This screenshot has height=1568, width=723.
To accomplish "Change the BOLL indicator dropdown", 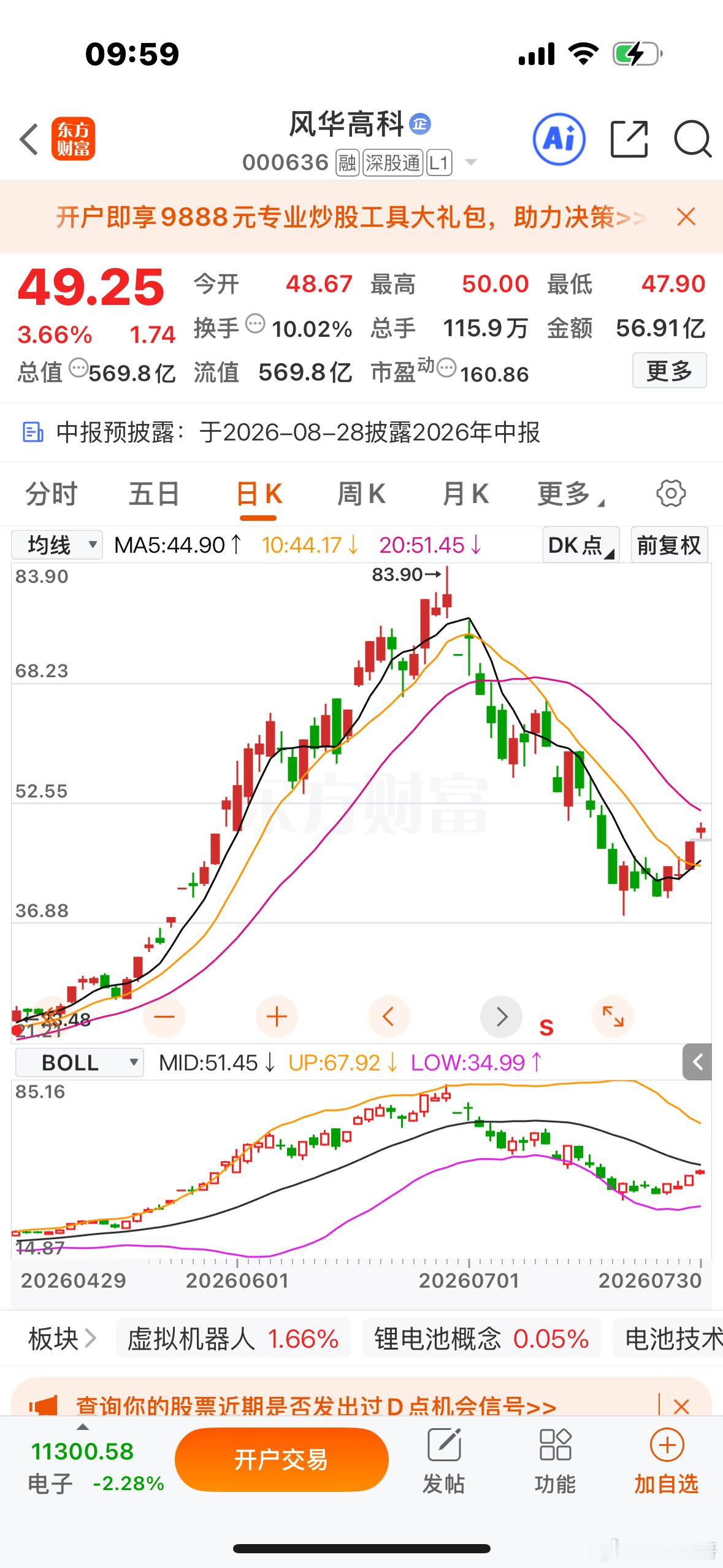I will [80, 1063].
